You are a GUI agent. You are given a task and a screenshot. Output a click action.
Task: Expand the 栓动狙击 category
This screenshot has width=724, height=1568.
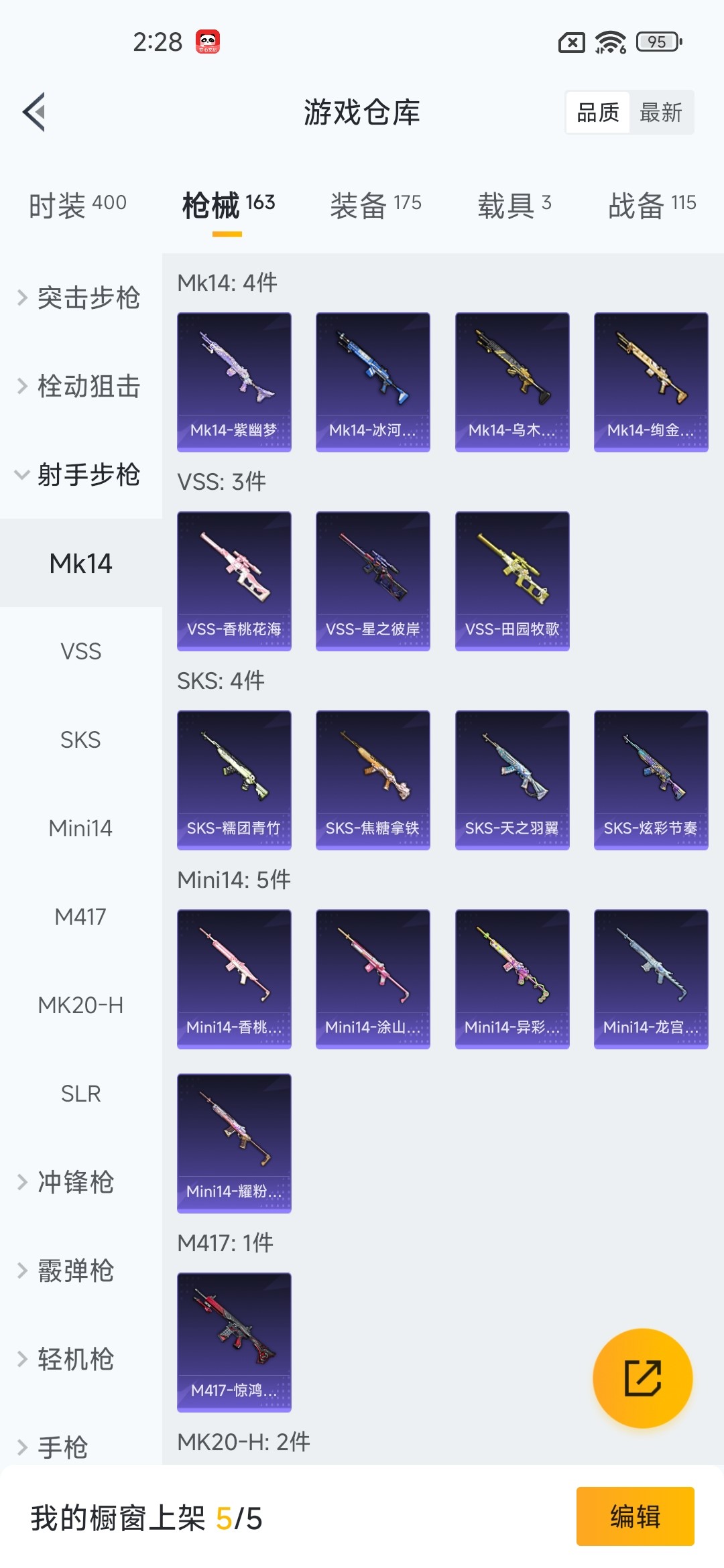pyautogui.click(x=80, y=386)
